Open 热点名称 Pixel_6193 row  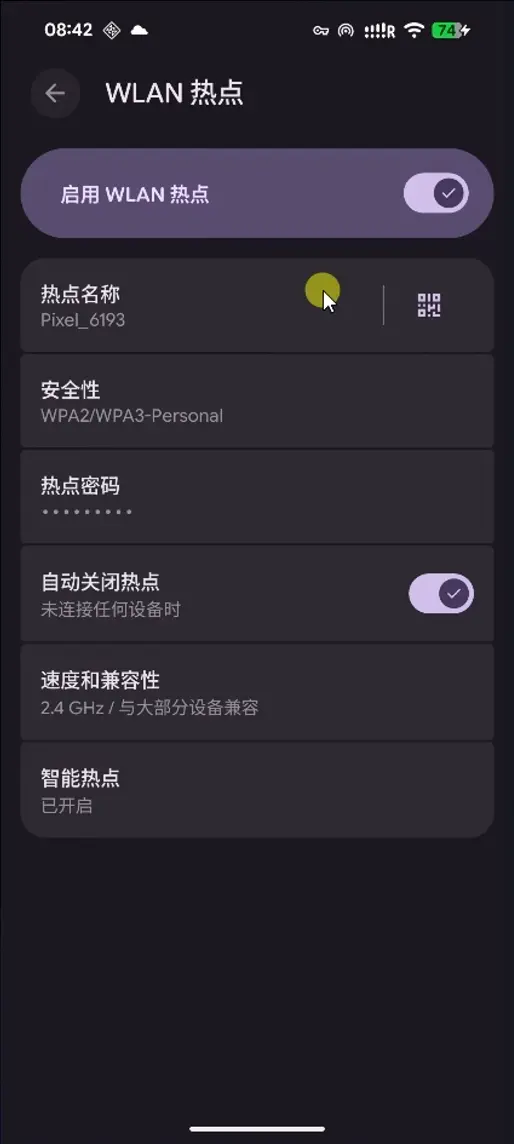[x=201, y=306]
